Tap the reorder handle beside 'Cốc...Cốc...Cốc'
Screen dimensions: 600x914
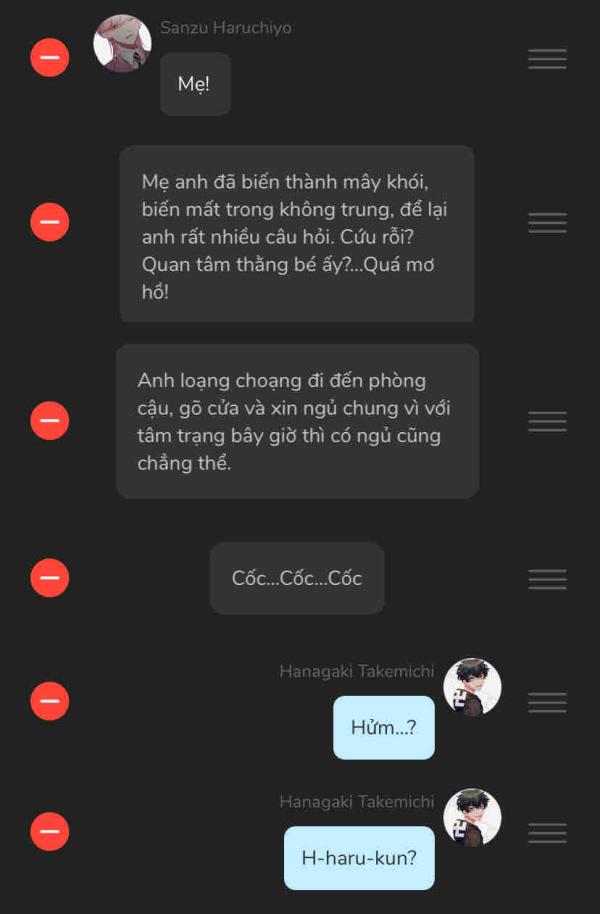coord(547,579)
